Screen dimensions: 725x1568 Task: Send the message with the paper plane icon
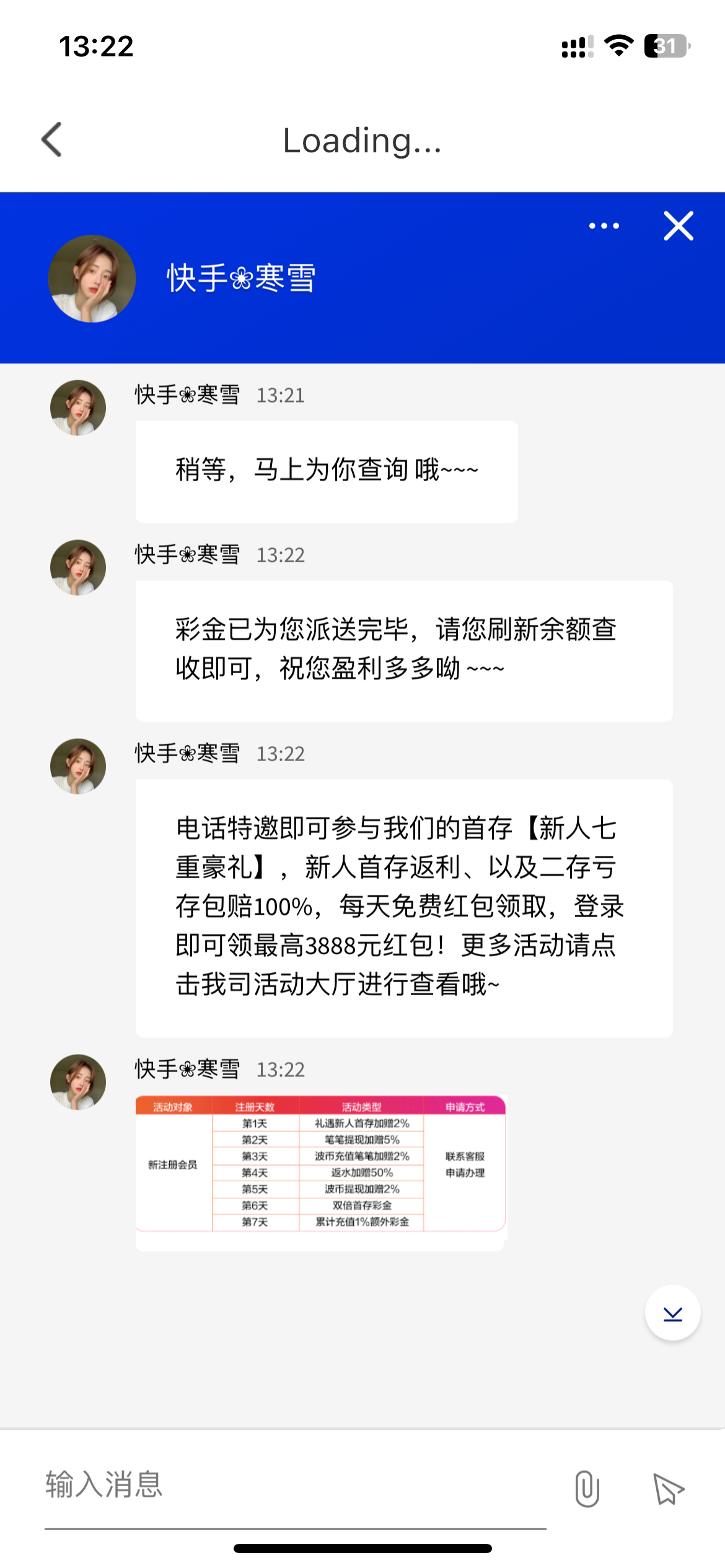(668, 1489)
